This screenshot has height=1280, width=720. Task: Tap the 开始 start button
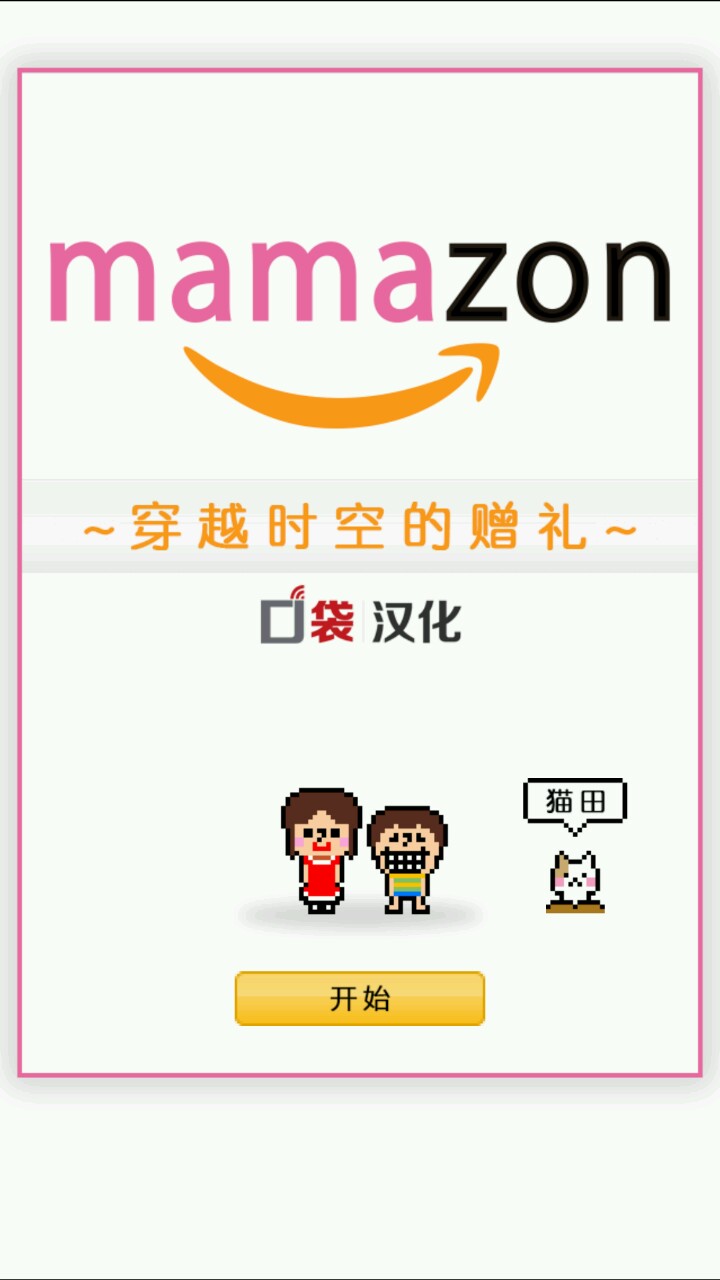click(360, 998)
